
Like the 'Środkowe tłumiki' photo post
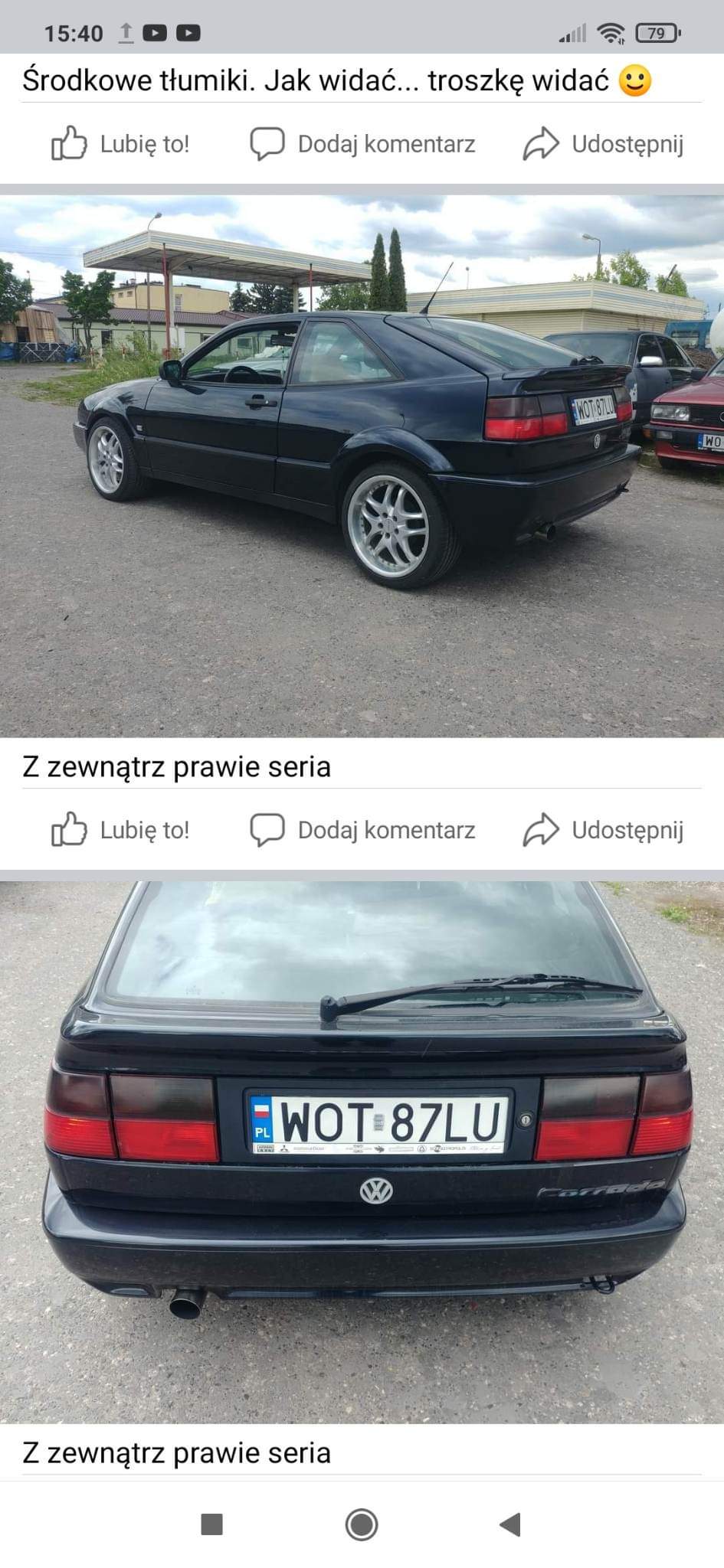120,144
